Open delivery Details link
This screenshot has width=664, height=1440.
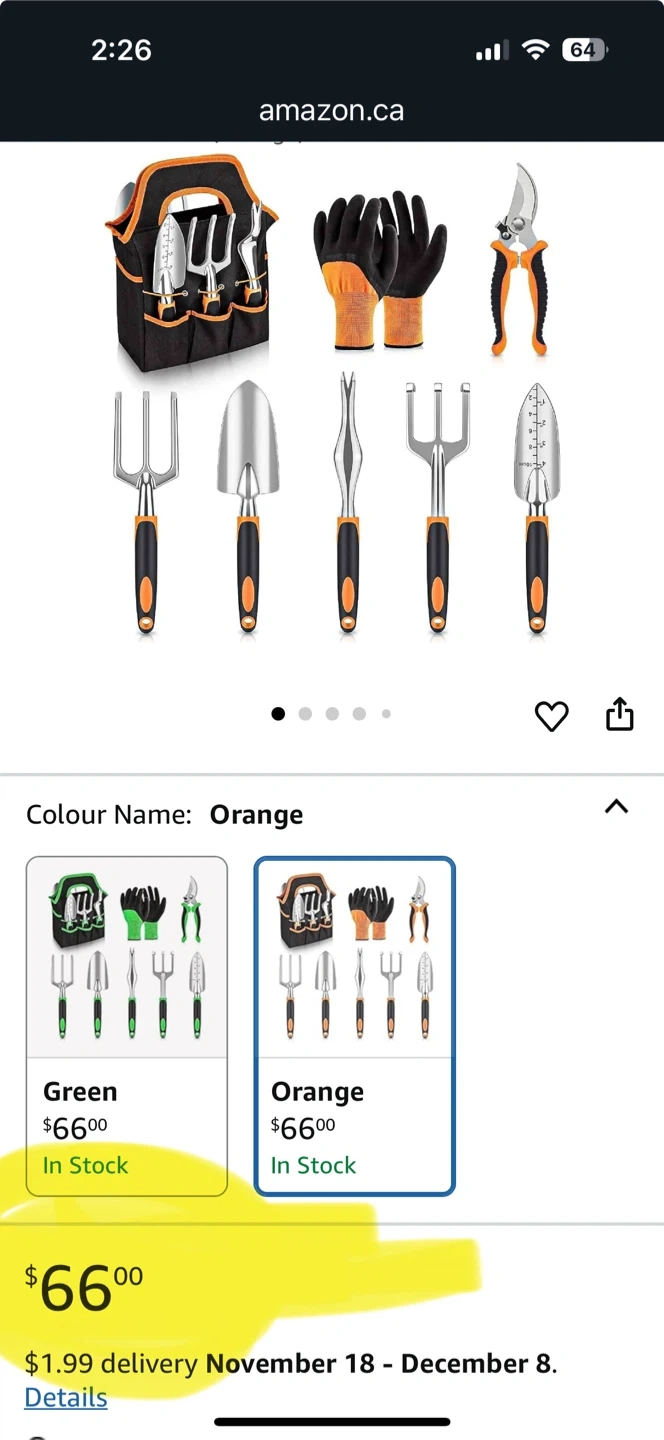66,1397
